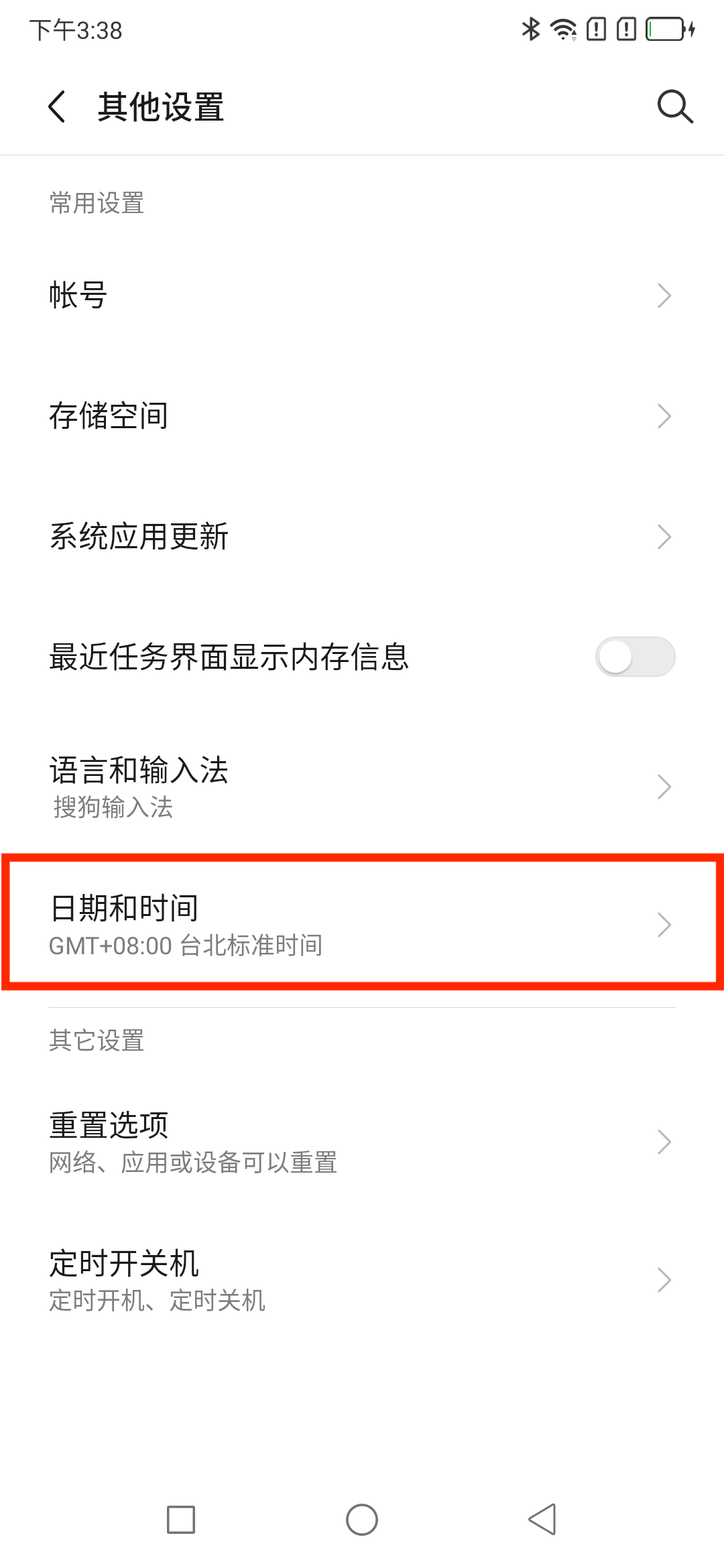Screen dimensions: 724x1568
Task: Open 系统应用更新 entry
Action: pyautogui.click(x=362, y=536)
